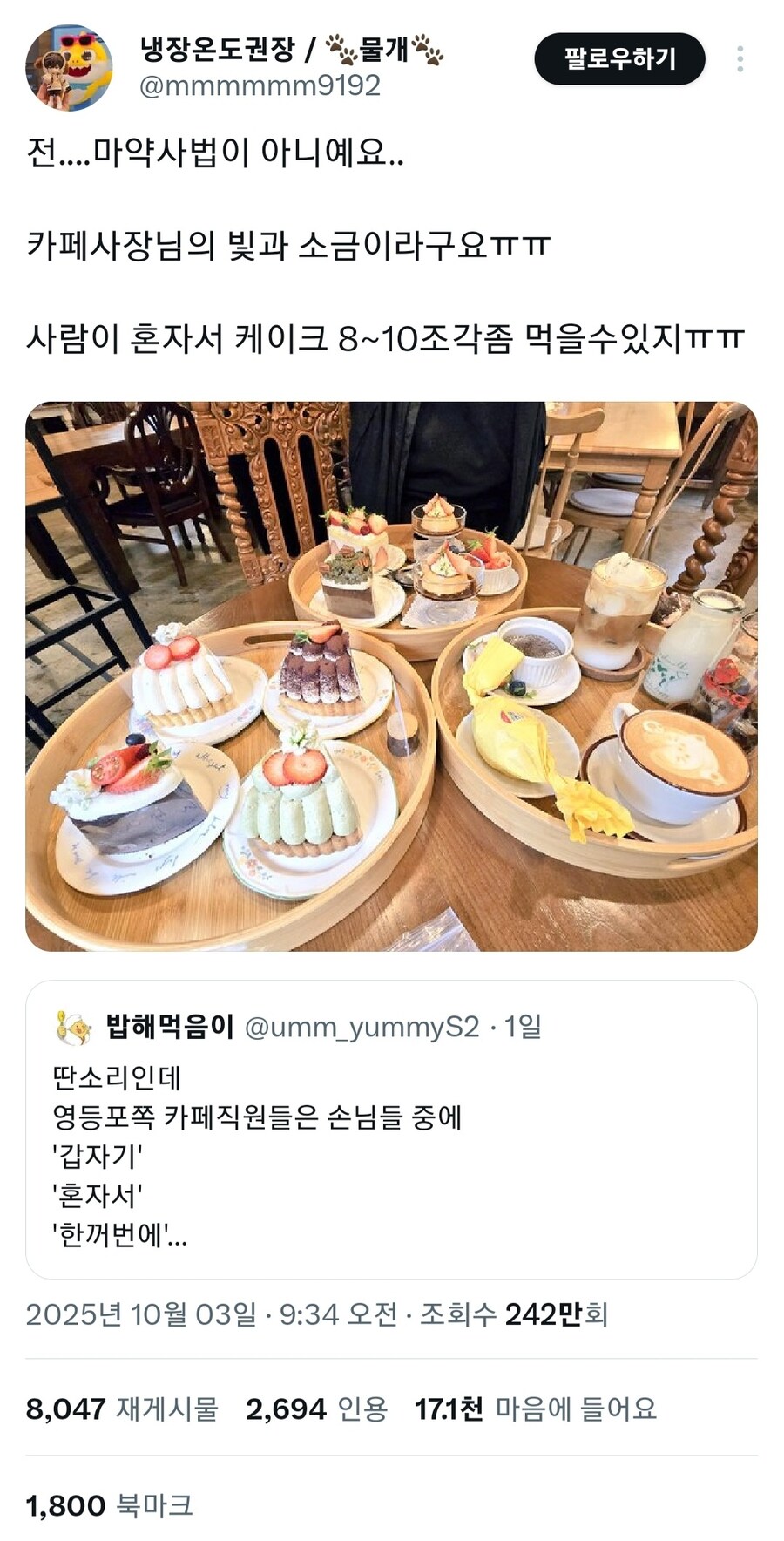Open the tweet's three-dot overflow menu
784x1541 pixels.
[x=740, y=59]
